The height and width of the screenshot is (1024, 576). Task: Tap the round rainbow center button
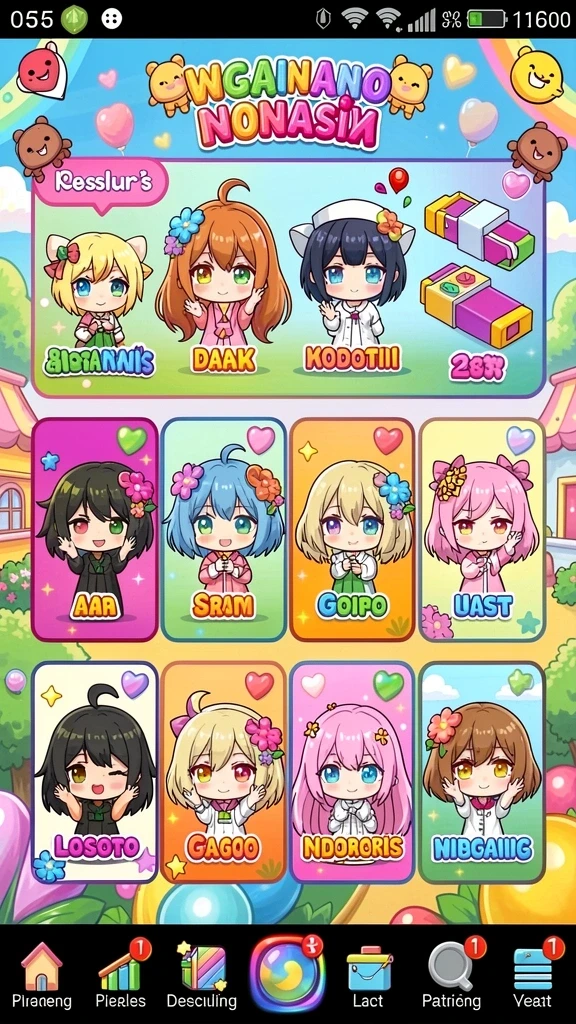[287, 973]
